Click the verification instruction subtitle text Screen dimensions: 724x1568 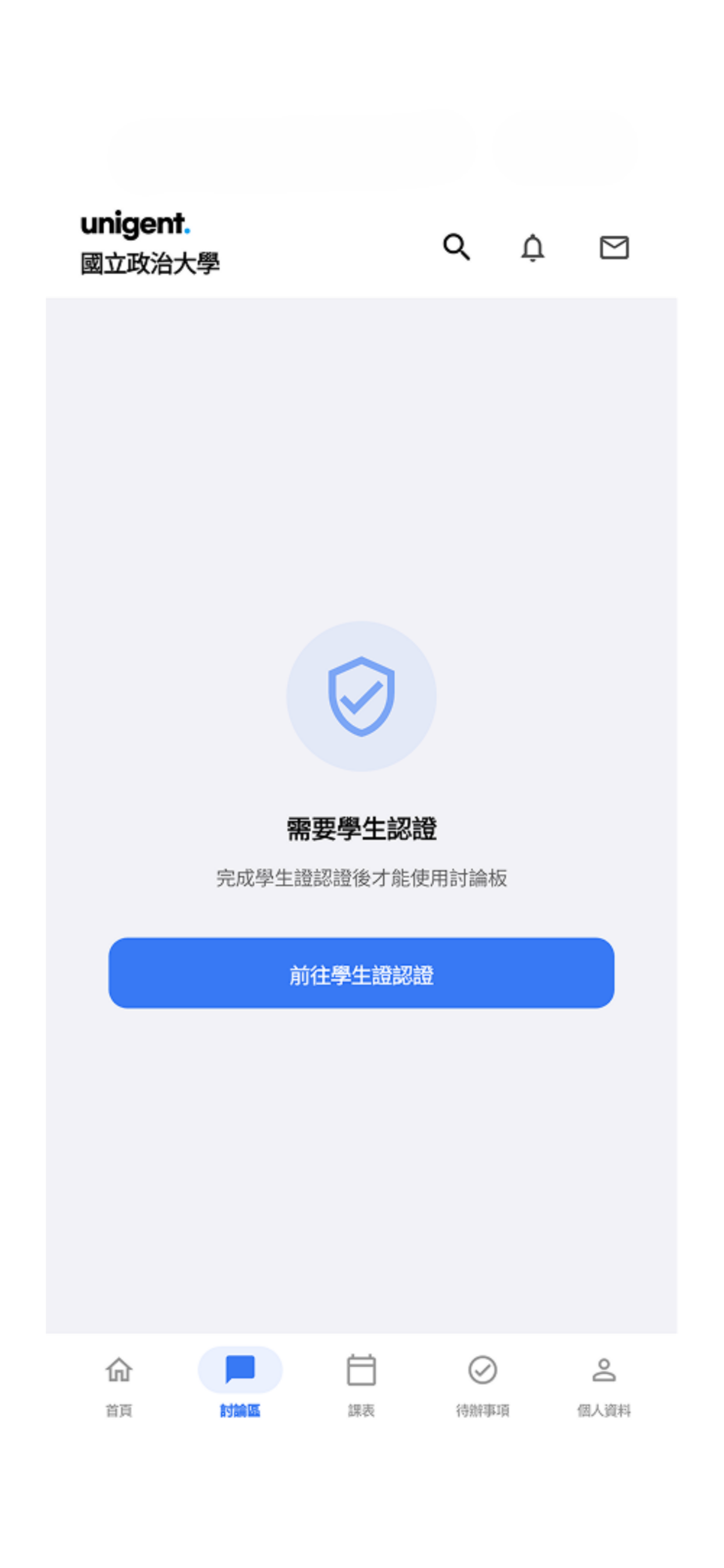tap(361, 878)
